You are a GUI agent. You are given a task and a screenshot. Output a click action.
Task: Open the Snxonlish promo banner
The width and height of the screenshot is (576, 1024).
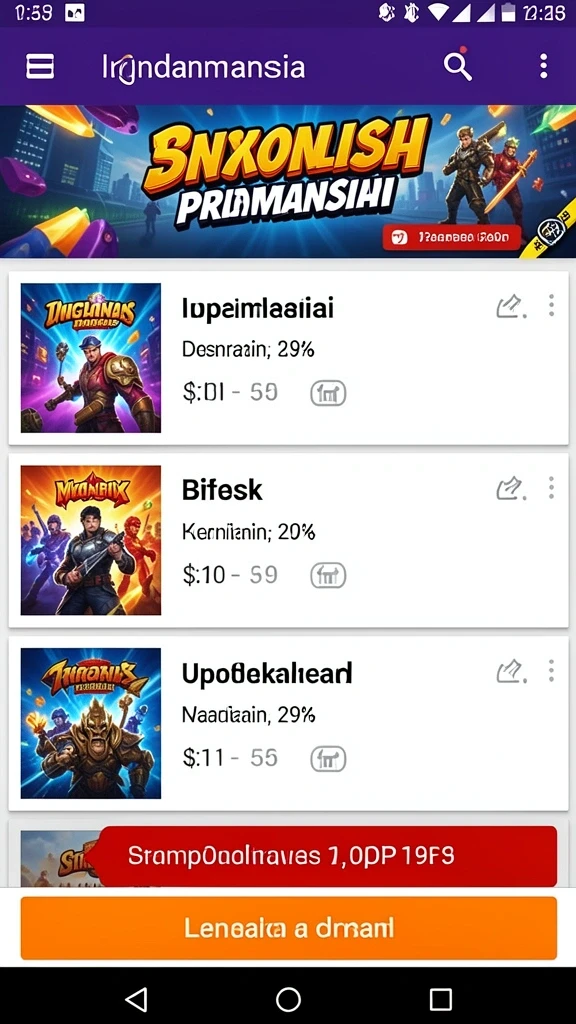[288, 182]
